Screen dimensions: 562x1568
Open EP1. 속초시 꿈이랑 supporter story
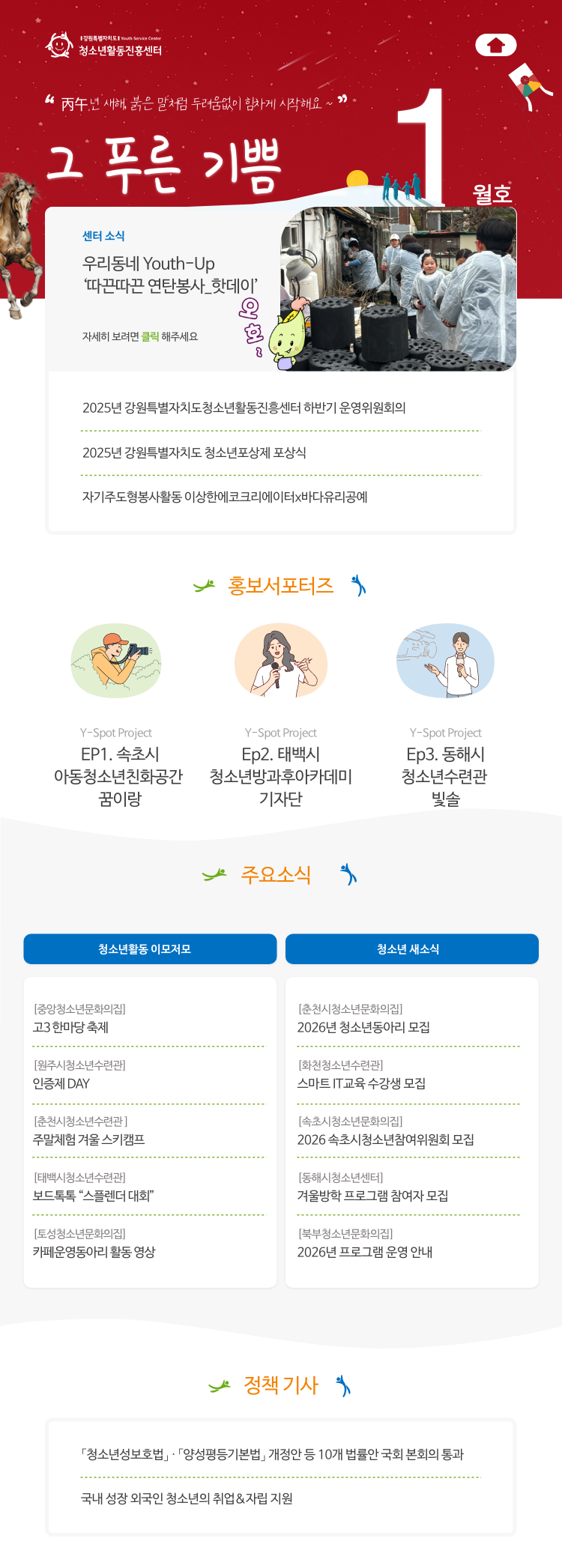tap(118, 775)
